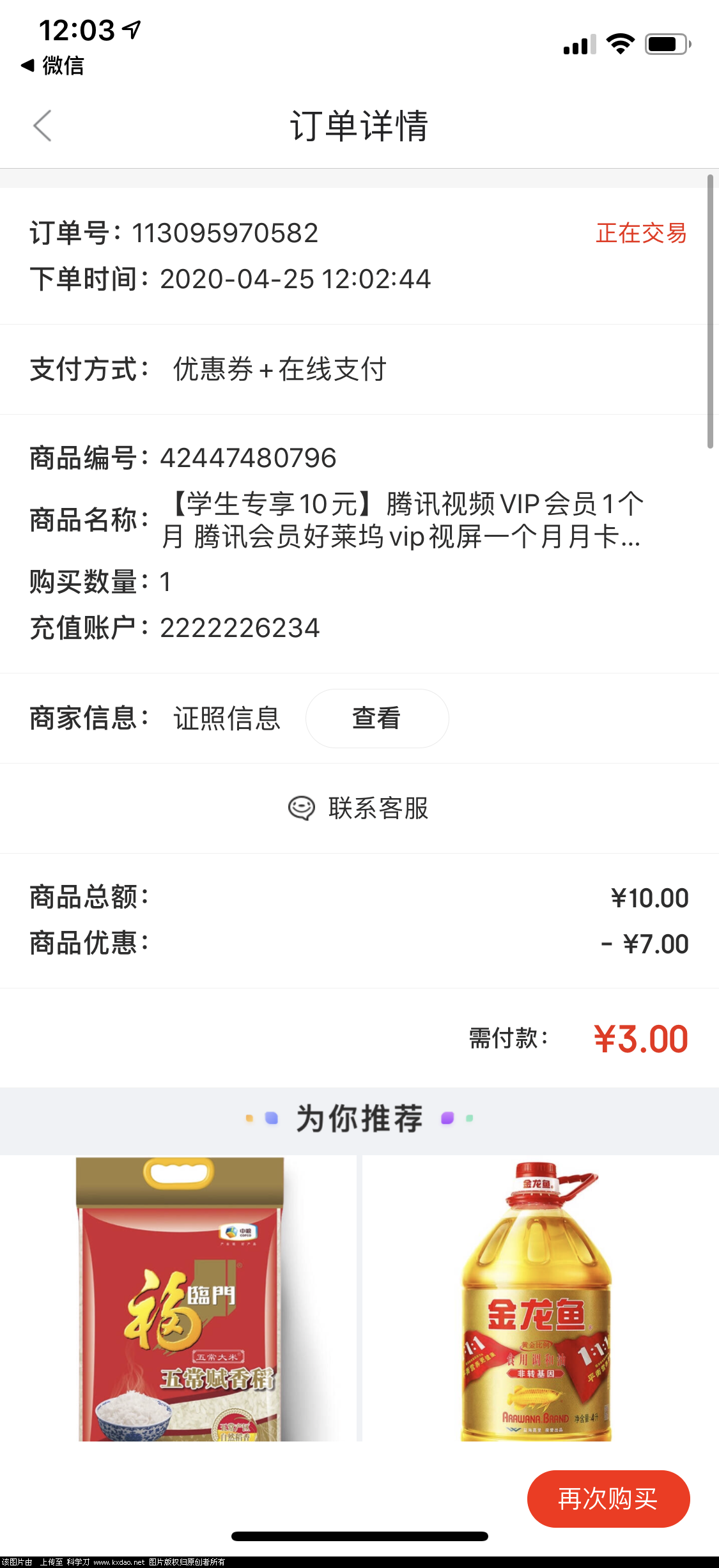Contact customer service via 联系客服

point(359,808)
